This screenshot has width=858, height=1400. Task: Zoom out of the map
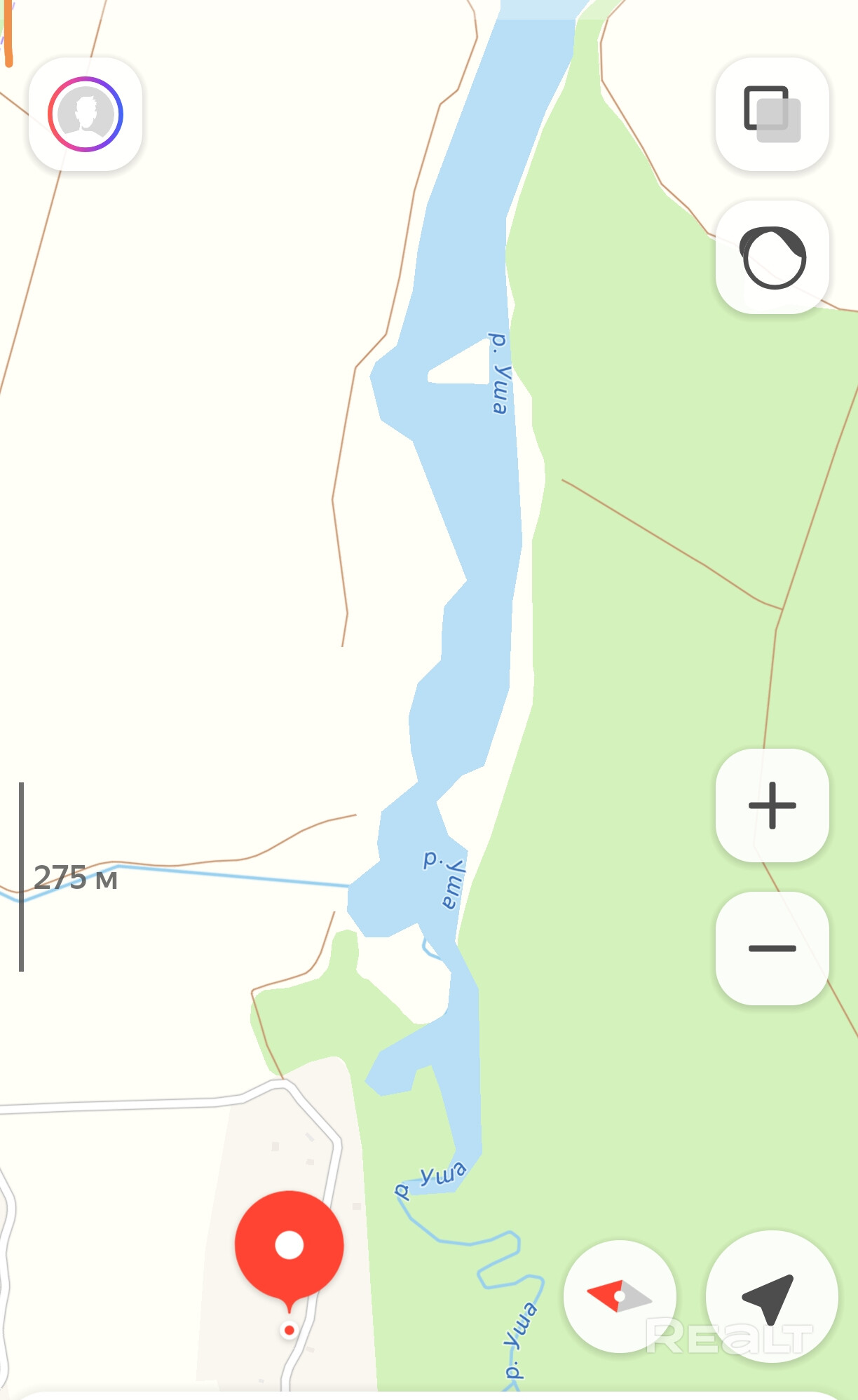click(772, 949)
